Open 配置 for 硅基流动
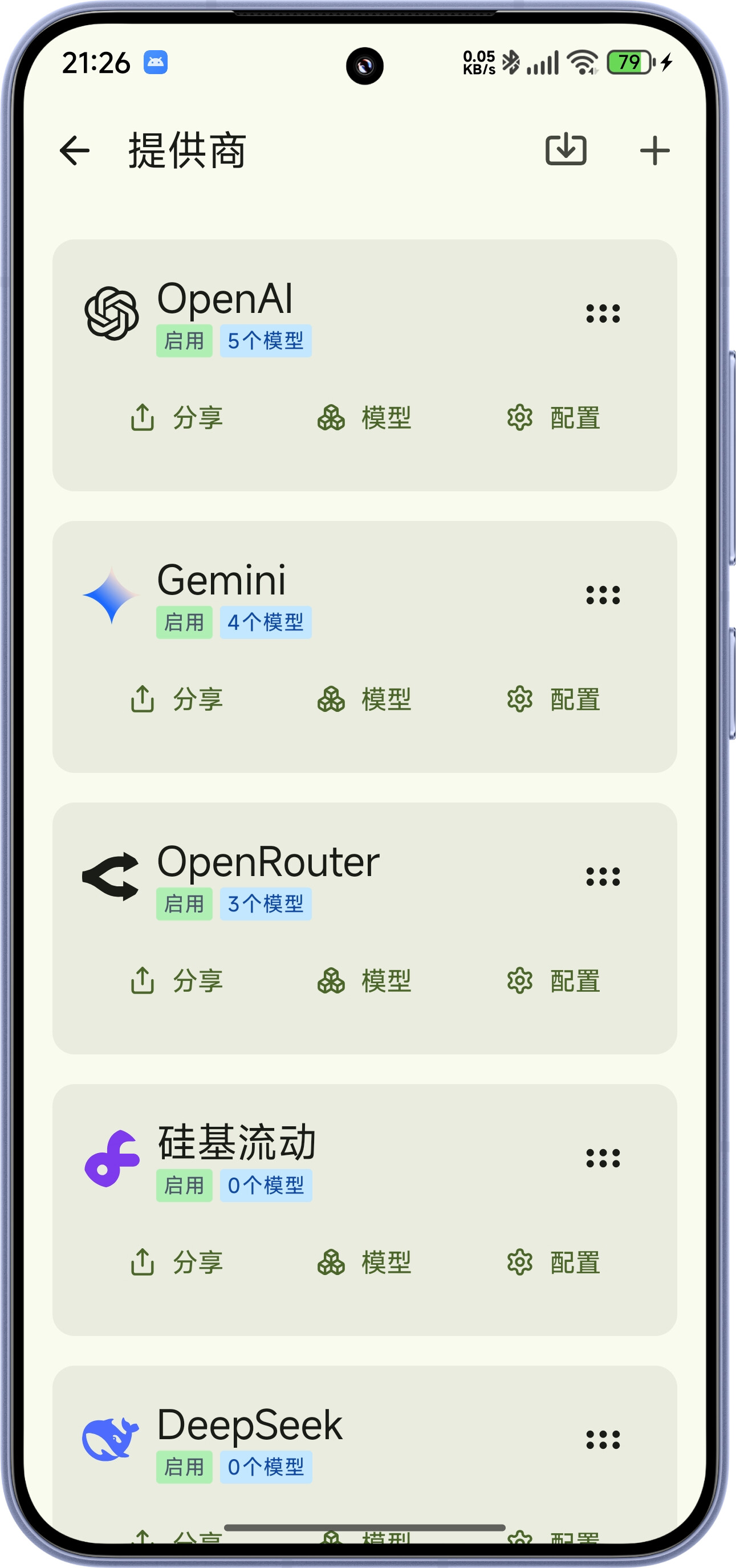 pos(554,1262)
